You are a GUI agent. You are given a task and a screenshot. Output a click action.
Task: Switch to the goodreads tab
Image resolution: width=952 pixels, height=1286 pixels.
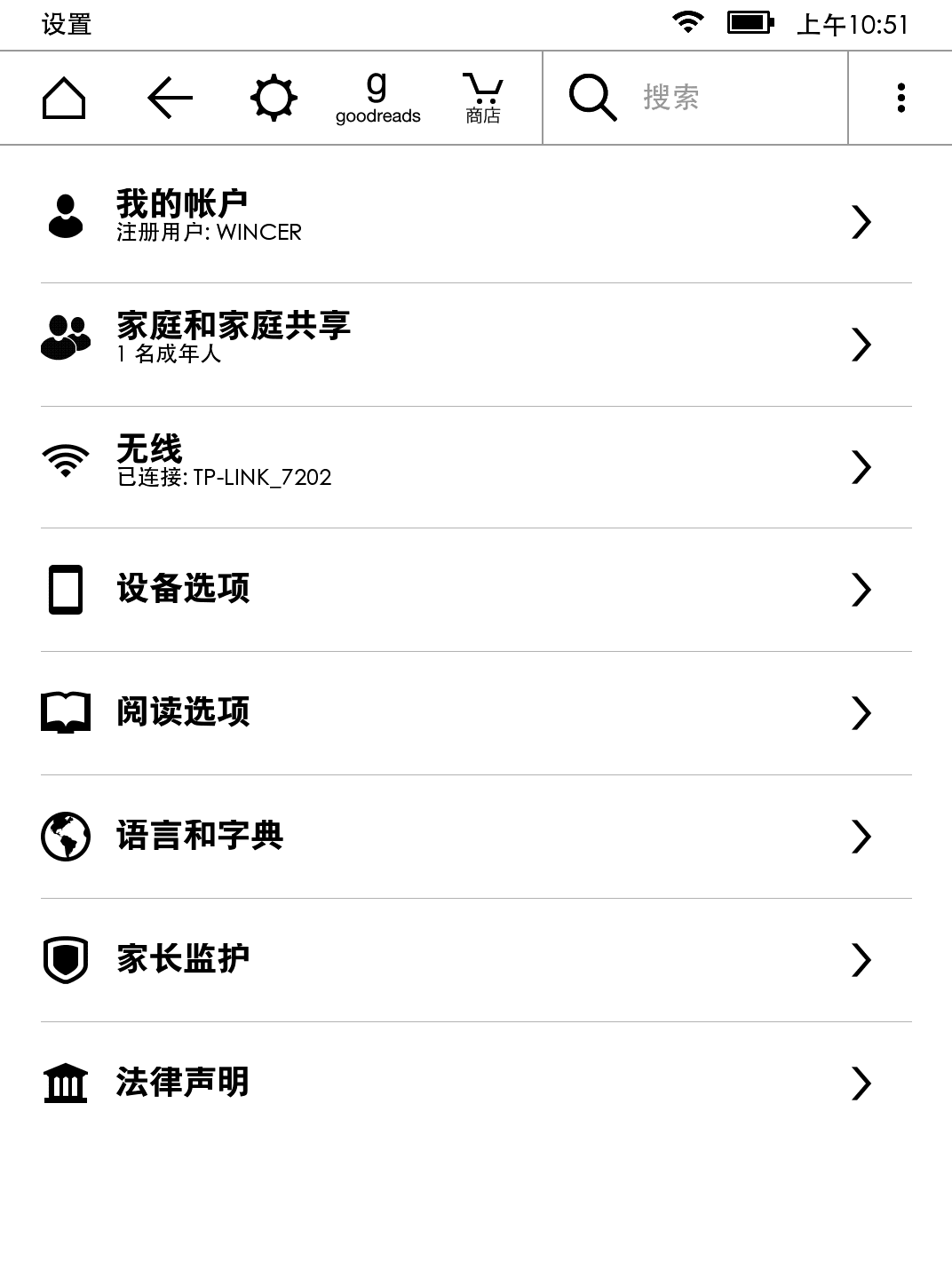pyautogui.click(x=376, y=98)
